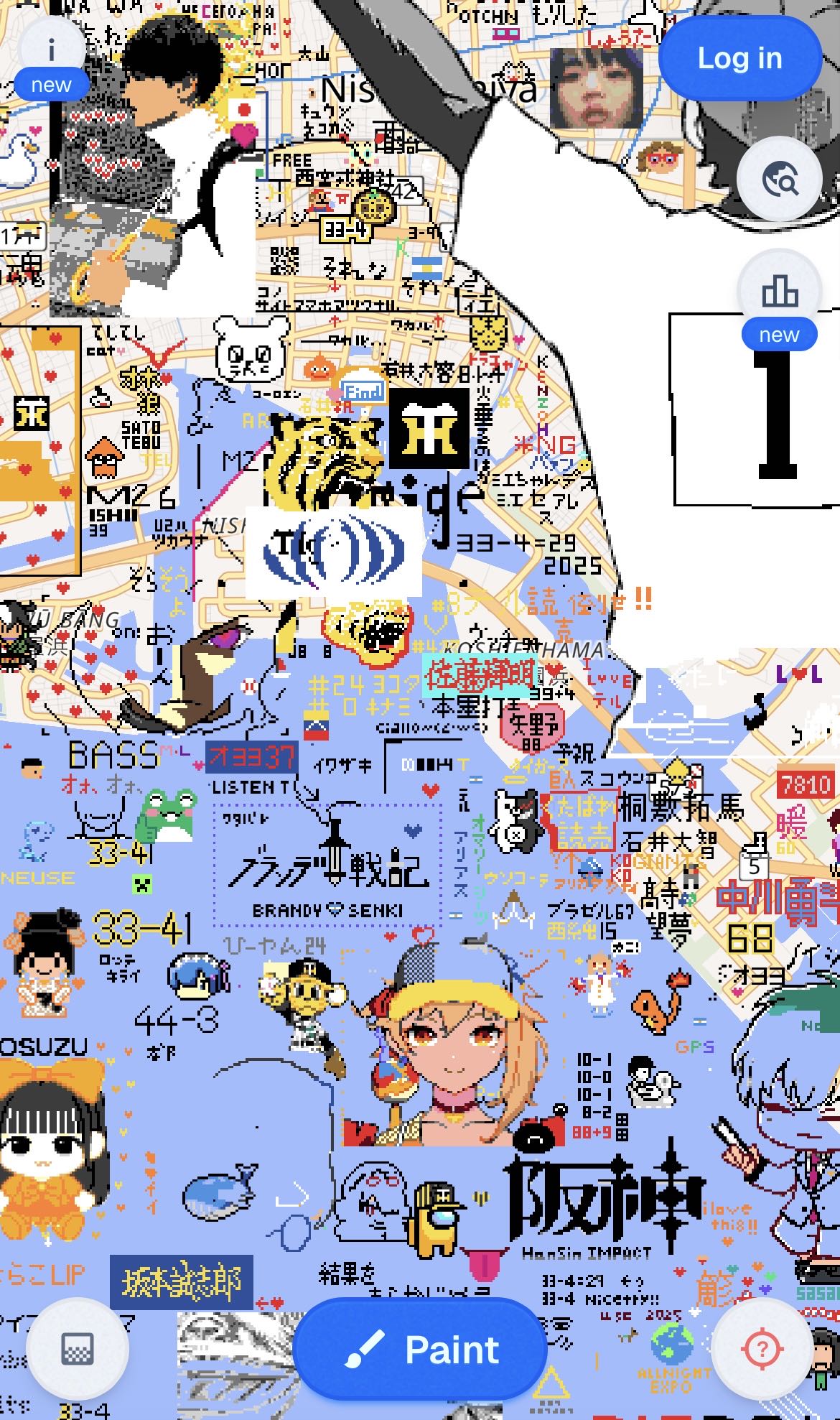The height and width of the screenshot is (1420, 840).
Task: Tap the red target location button
Action: [763, 1350]
